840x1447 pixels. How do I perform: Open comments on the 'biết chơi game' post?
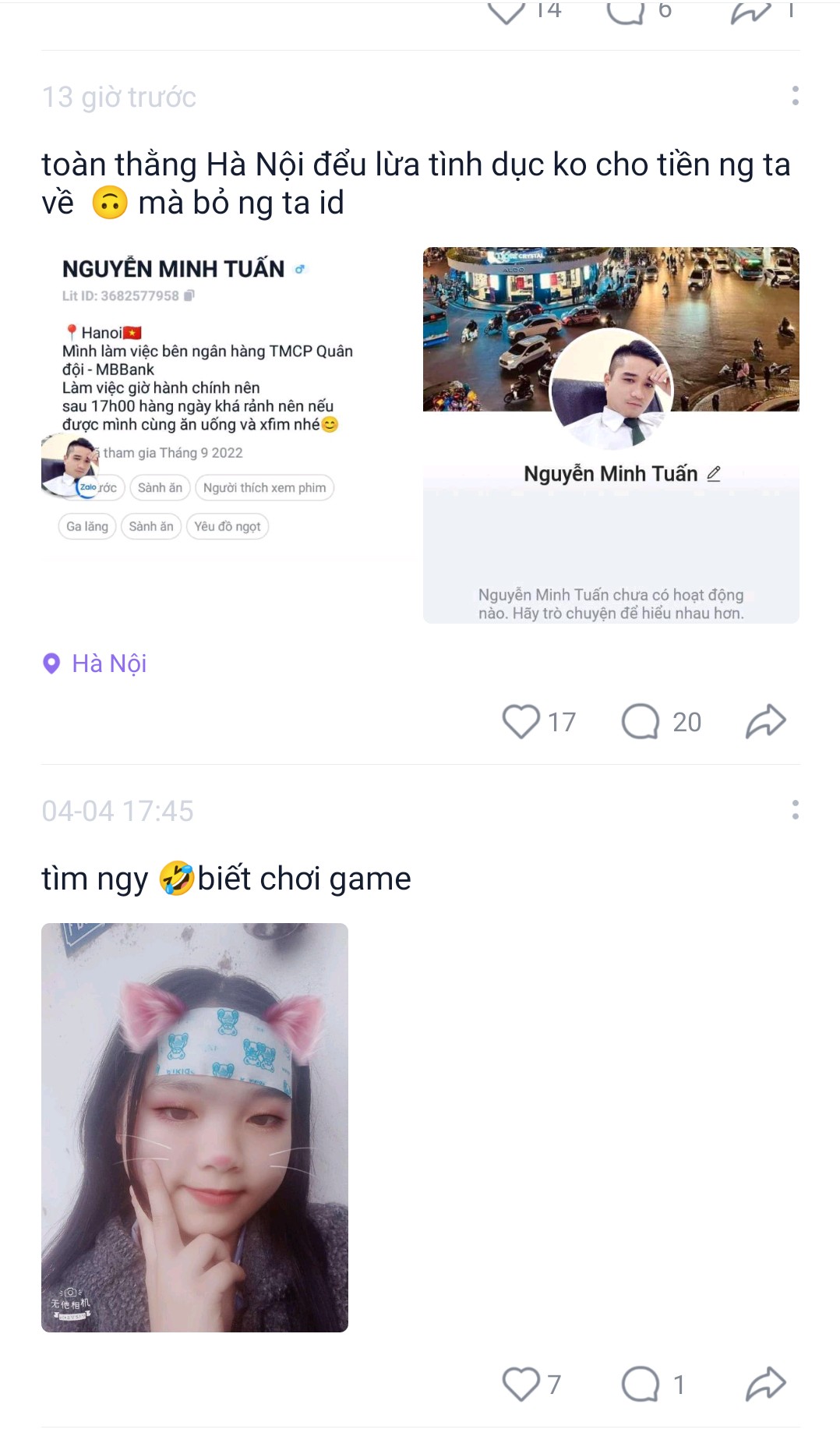point(641,1385)
